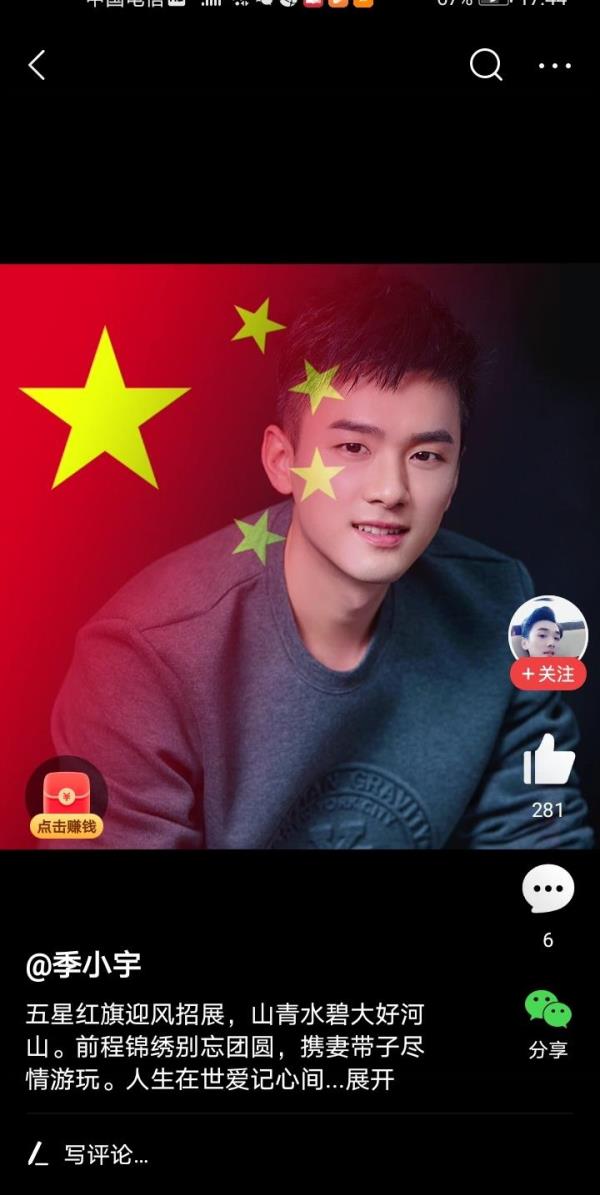Viewport: 600px width, 1195px height.
Task: Expand the caption with 展开
Action: (370, 1079)
